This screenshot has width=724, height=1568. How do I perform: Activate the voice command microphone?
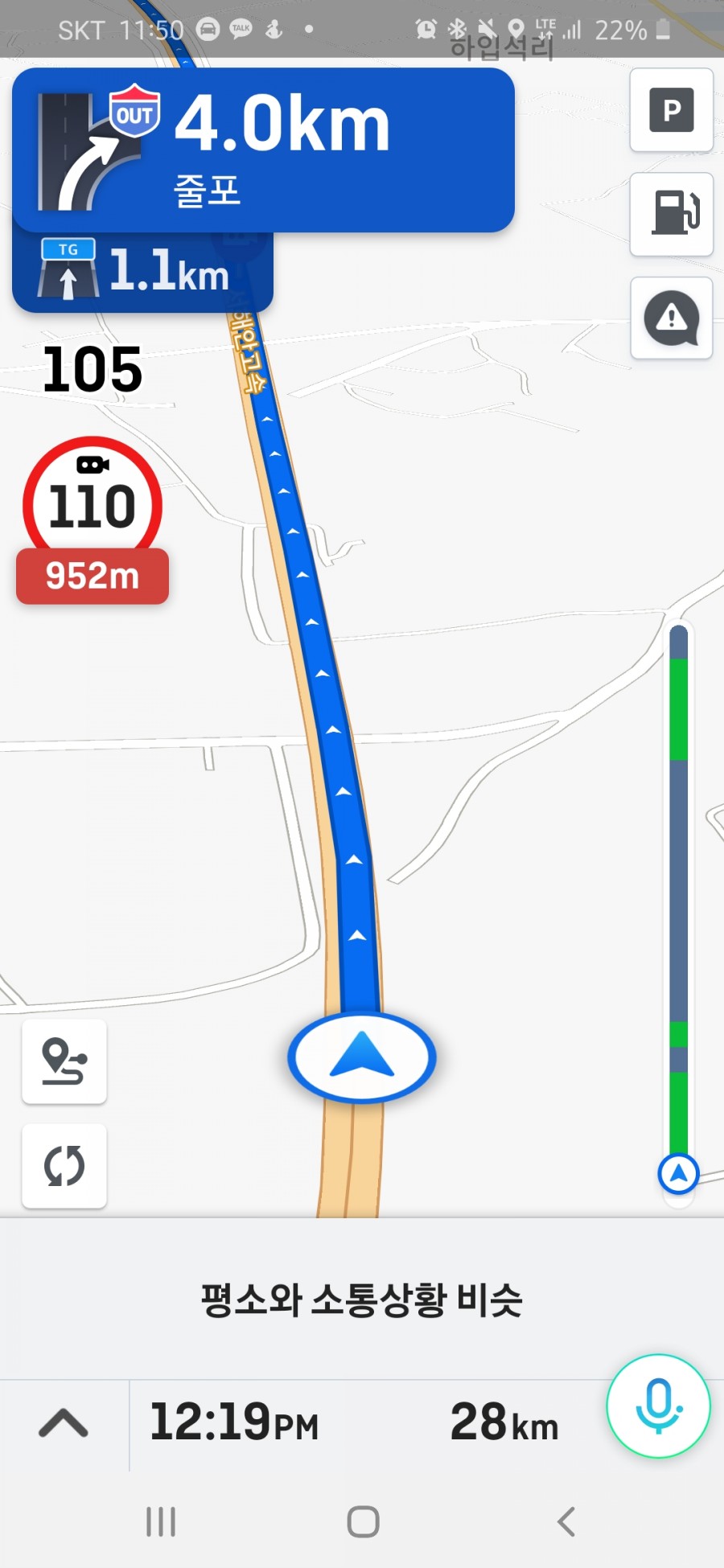[658, 1406]
